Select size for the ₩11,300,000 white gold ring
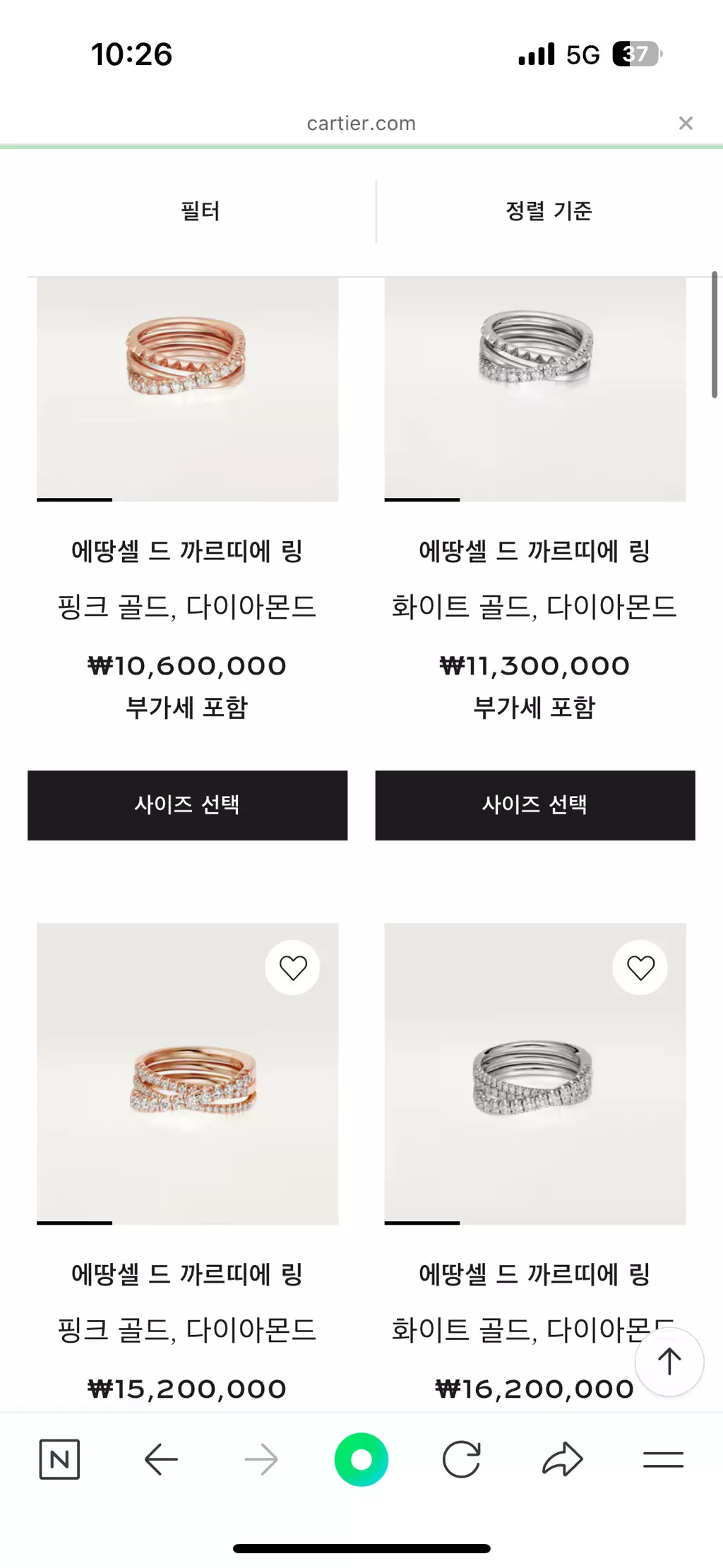The image size is (723, 1568). tap(534, 805)
